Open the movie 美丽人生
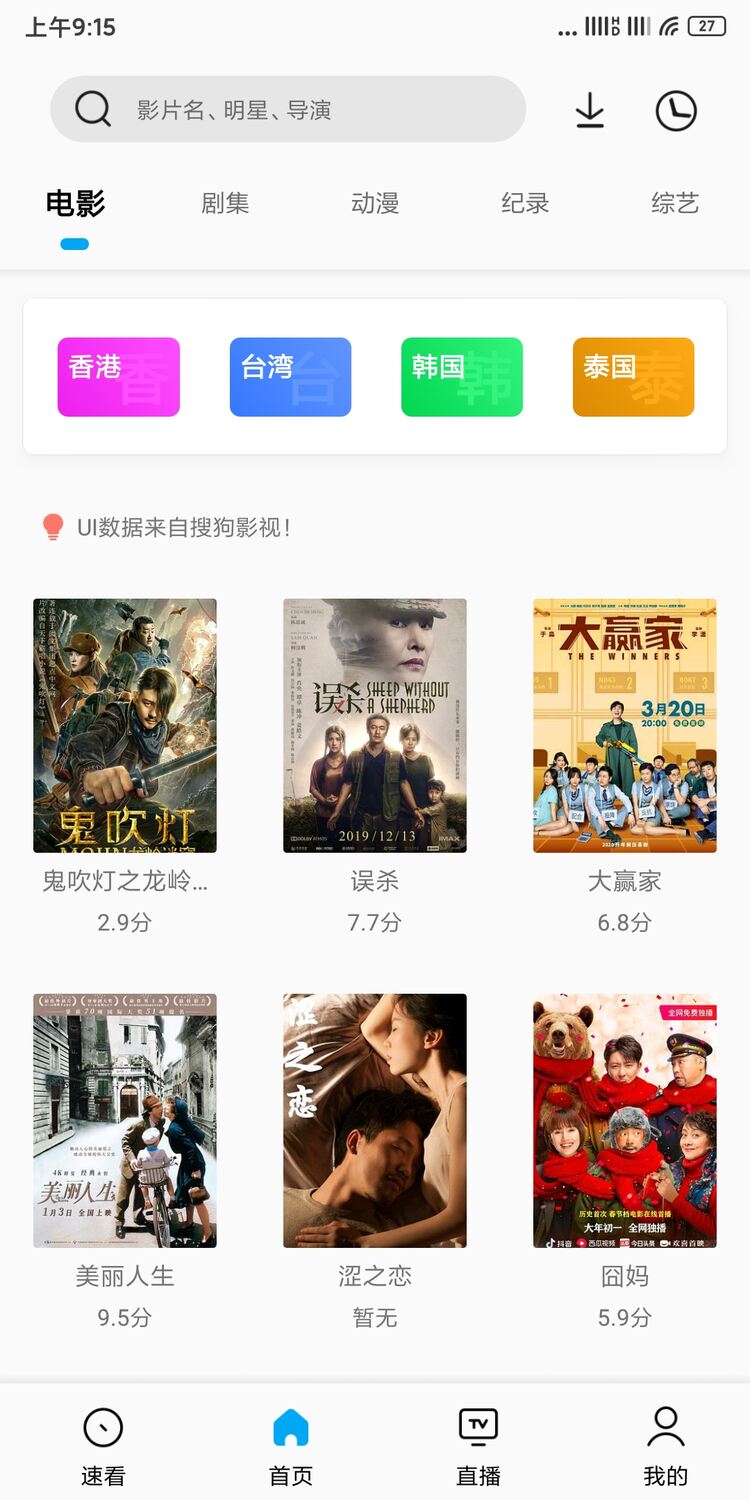The width and height of the screenshot is (750, 1500). click(x=125, y=1120)
